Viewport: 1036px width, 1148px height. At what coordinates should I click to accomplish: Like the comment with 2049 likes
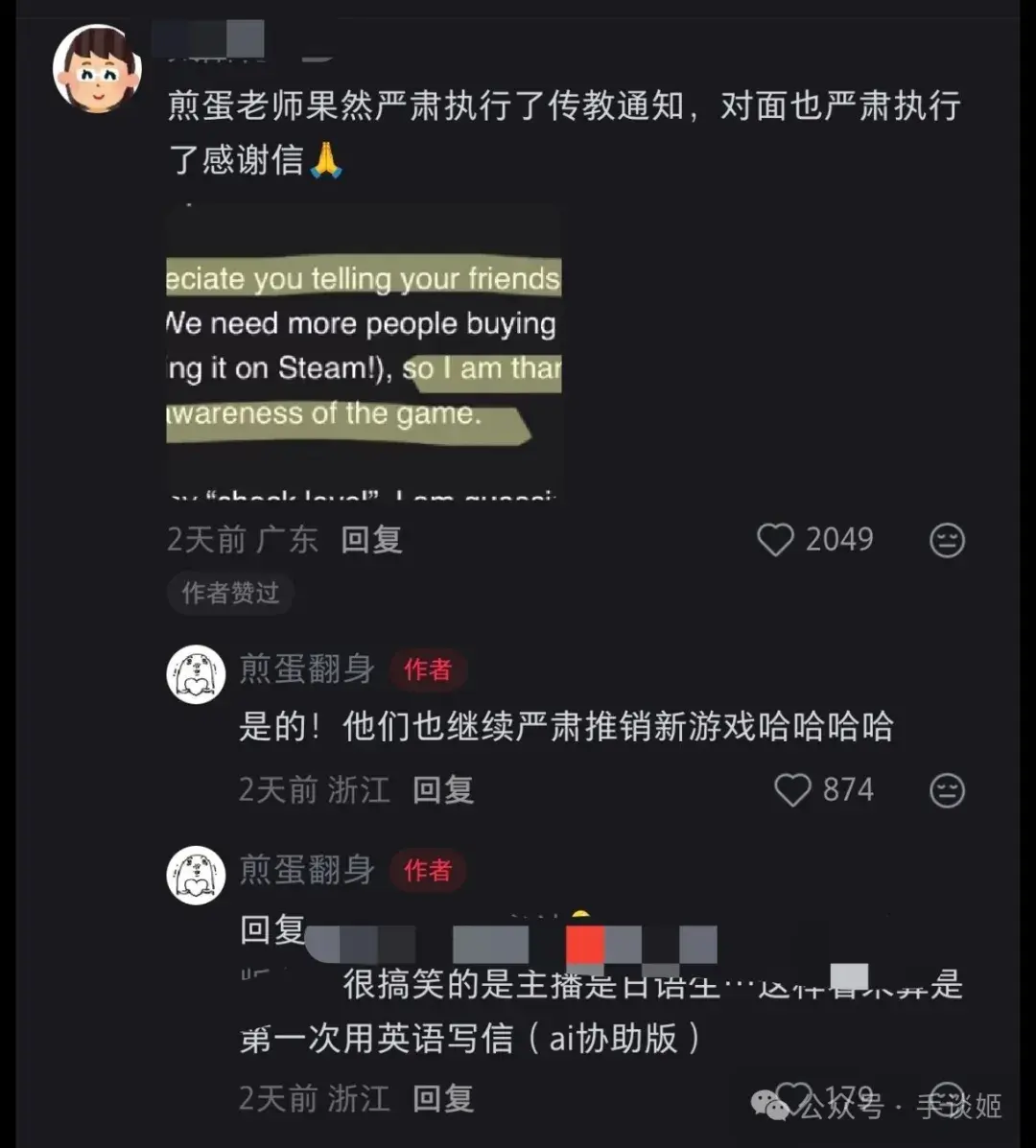775,540
